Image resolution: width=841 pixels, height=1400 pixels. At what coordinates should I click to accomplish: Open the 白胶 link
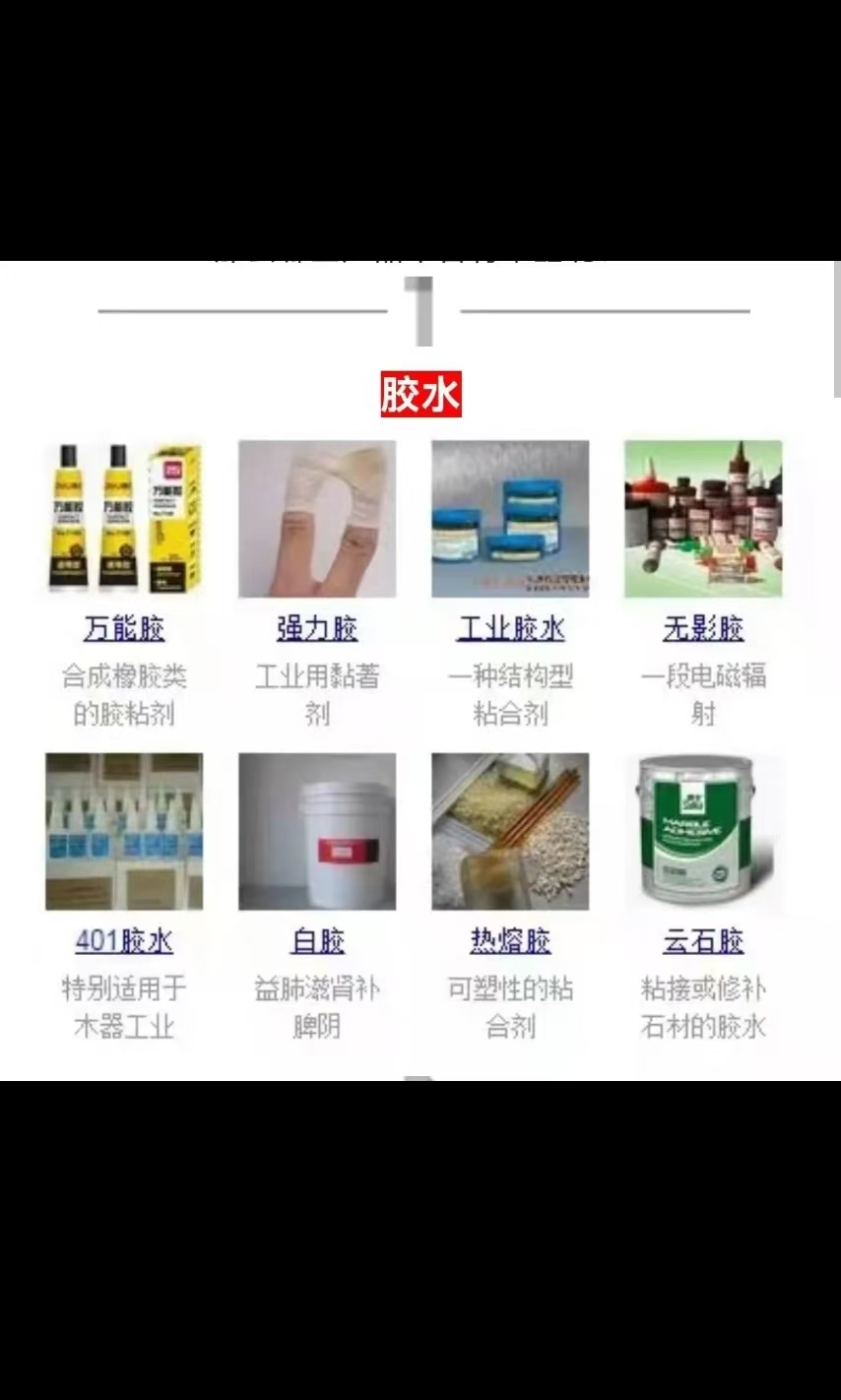coord(317,941)
